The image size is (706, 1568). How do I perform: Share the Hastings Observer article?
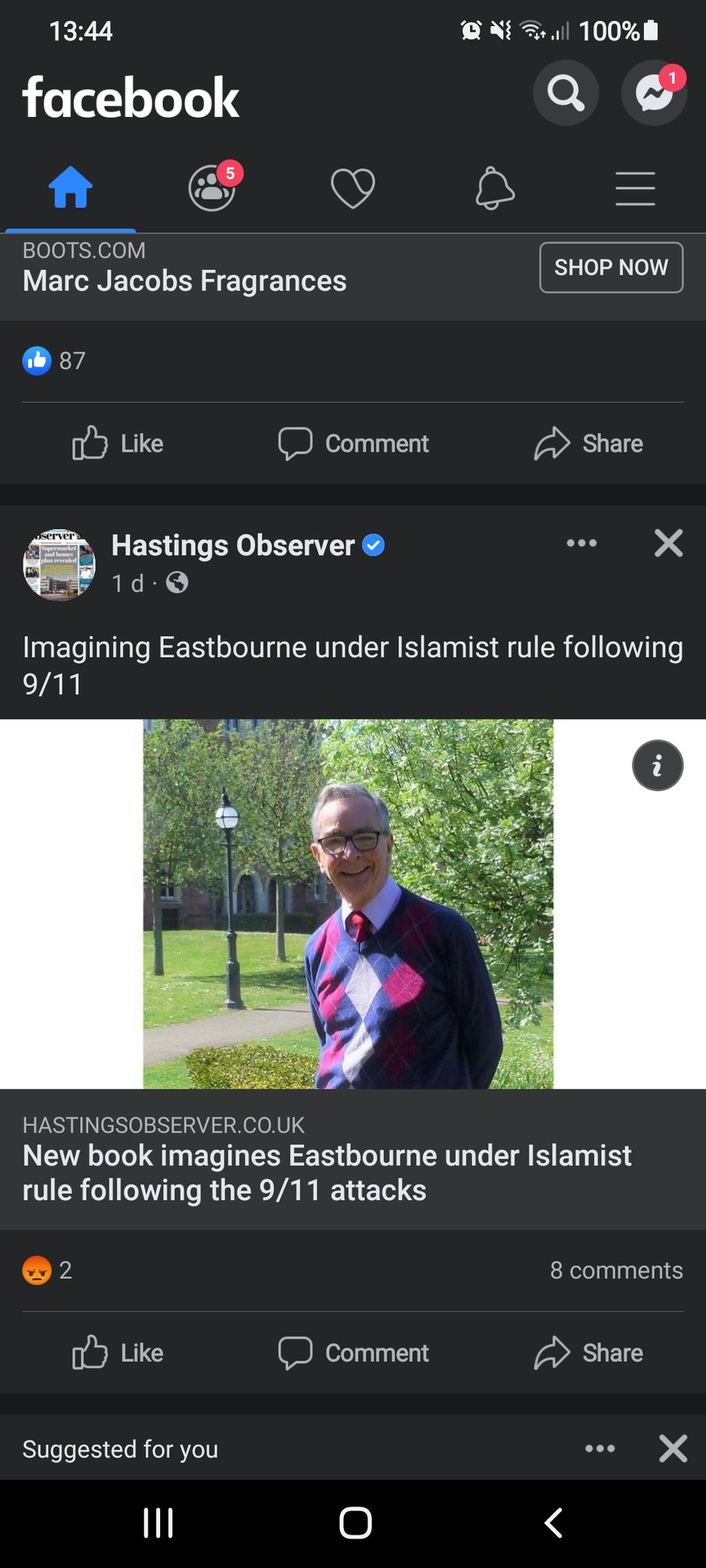588,1353
